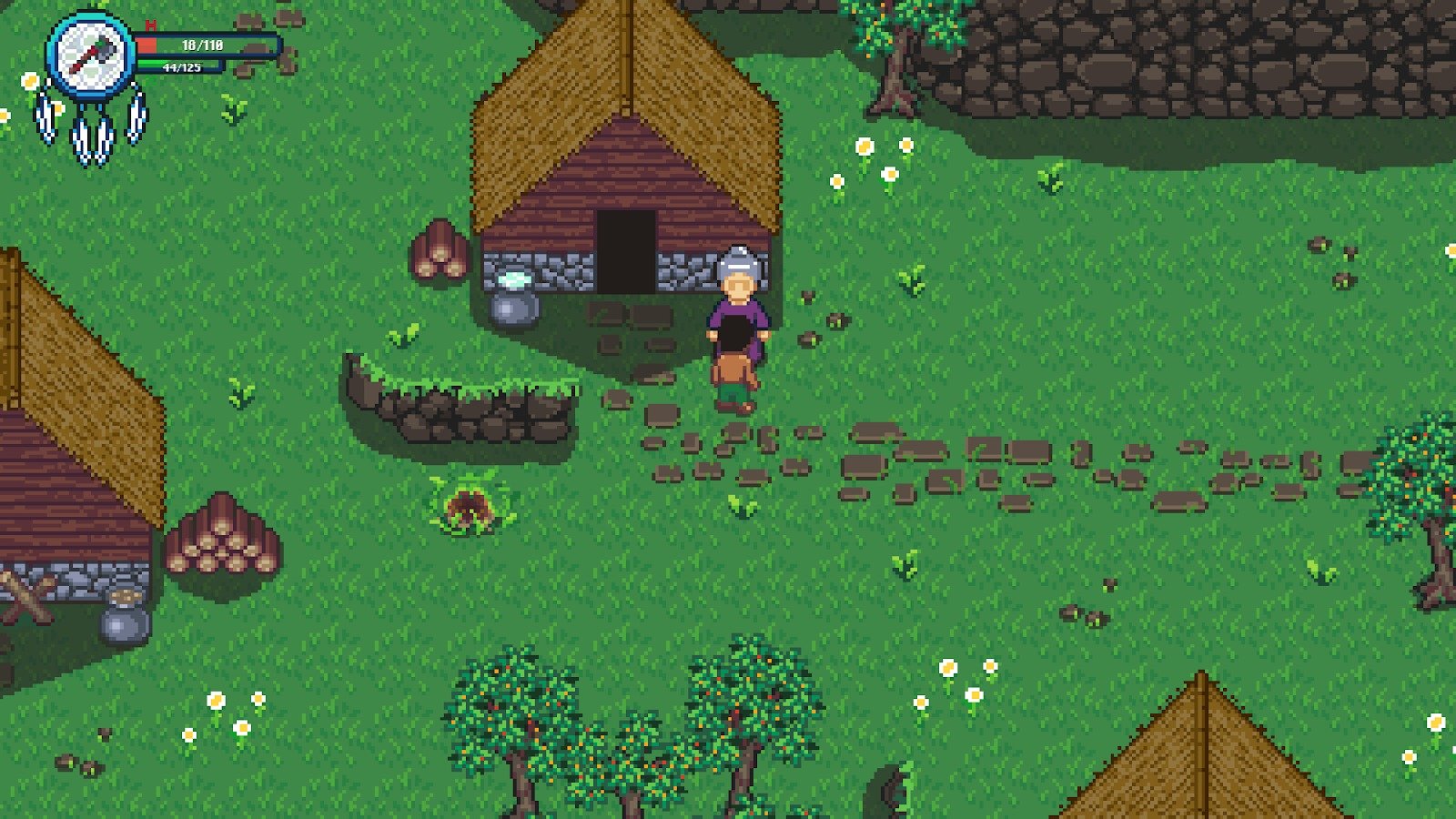Tap the gray-haired villager in the purple dress
The width and height of the screenshot is (1456, 819).
click(738, 293)
